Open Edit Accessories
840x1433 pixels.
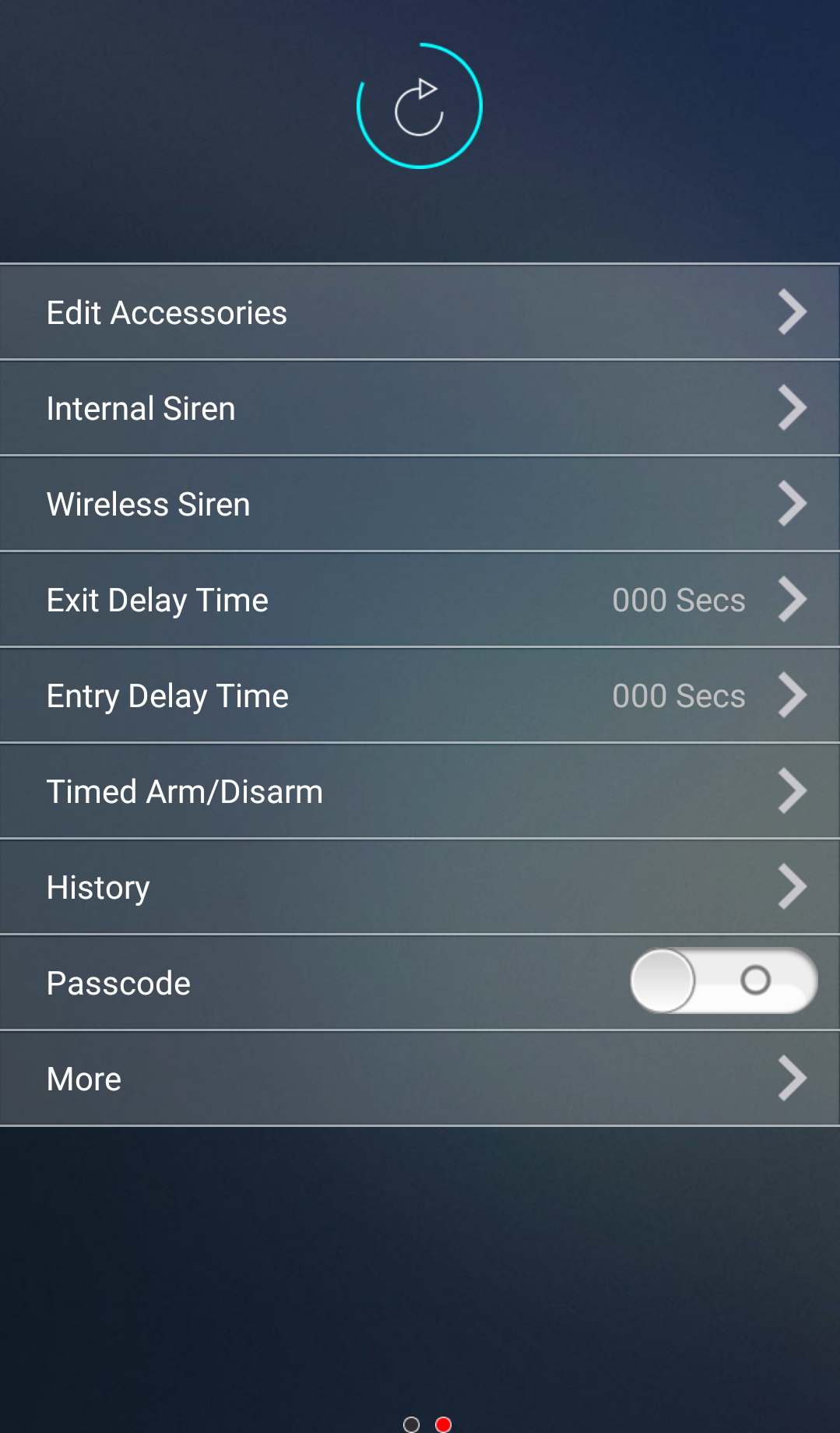point(420,312)
